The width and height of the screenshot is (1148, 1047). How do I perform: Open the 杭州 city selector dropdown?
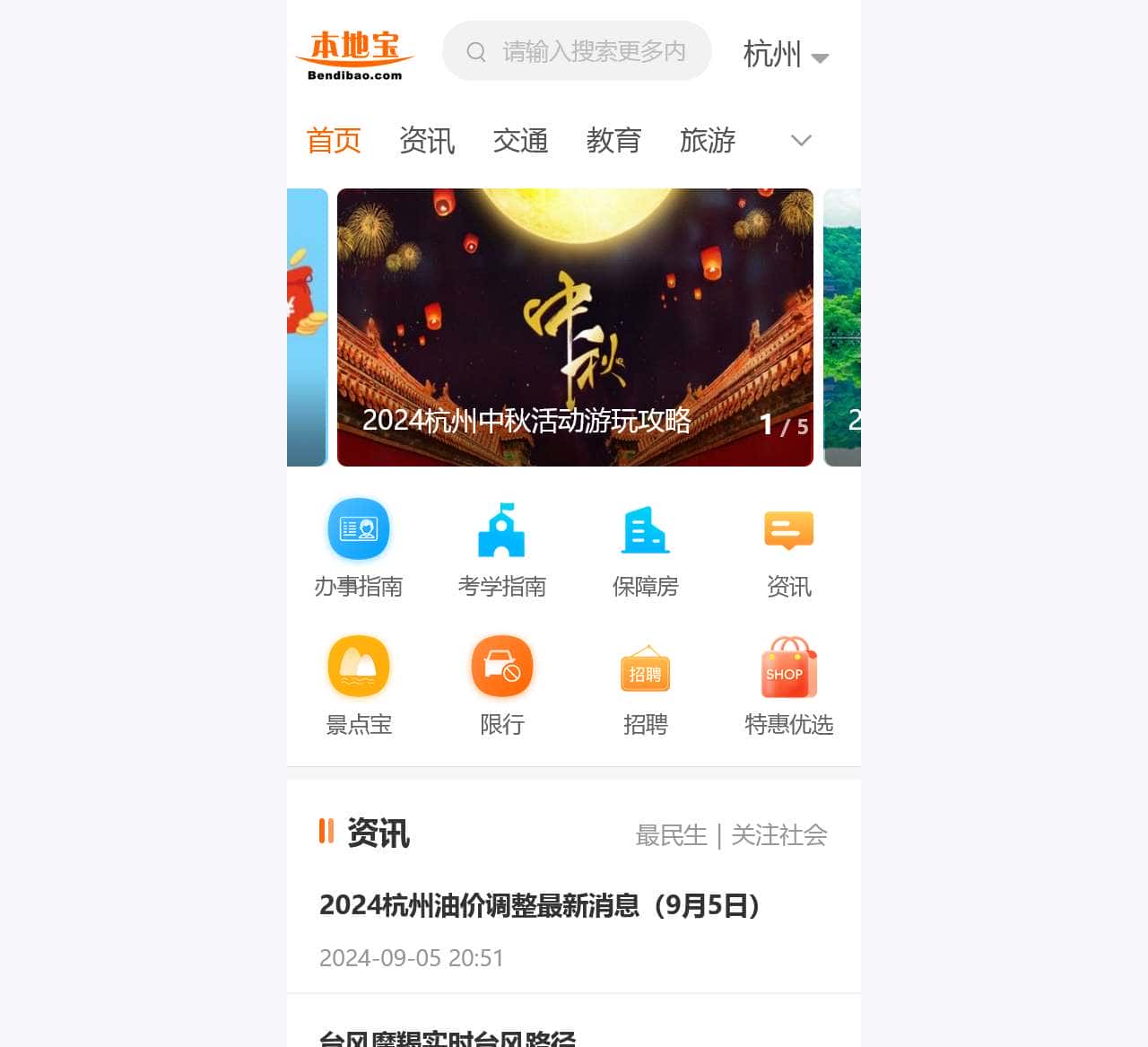pos(785,54)
